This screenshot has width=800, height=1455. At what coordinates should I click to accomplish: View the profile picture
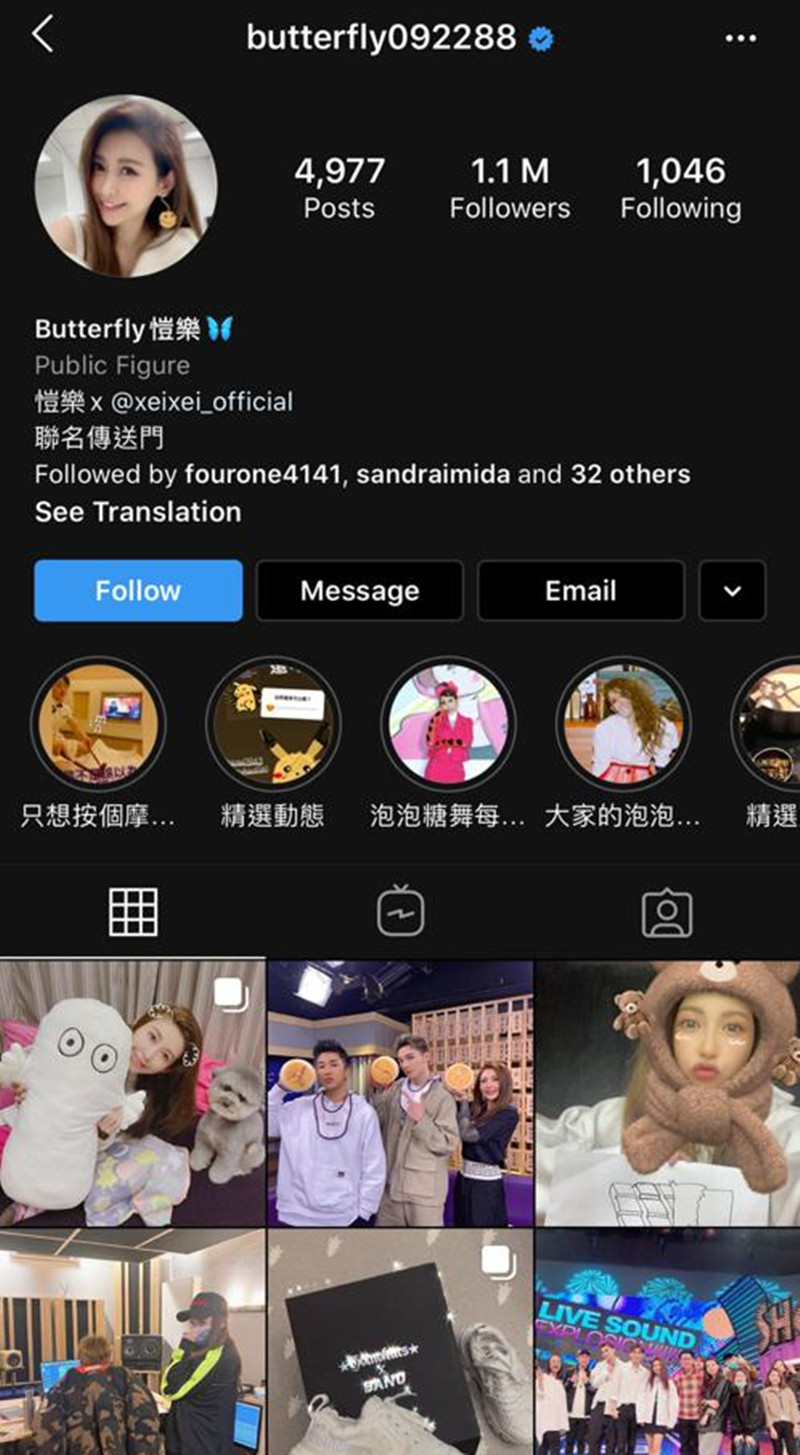125,186
